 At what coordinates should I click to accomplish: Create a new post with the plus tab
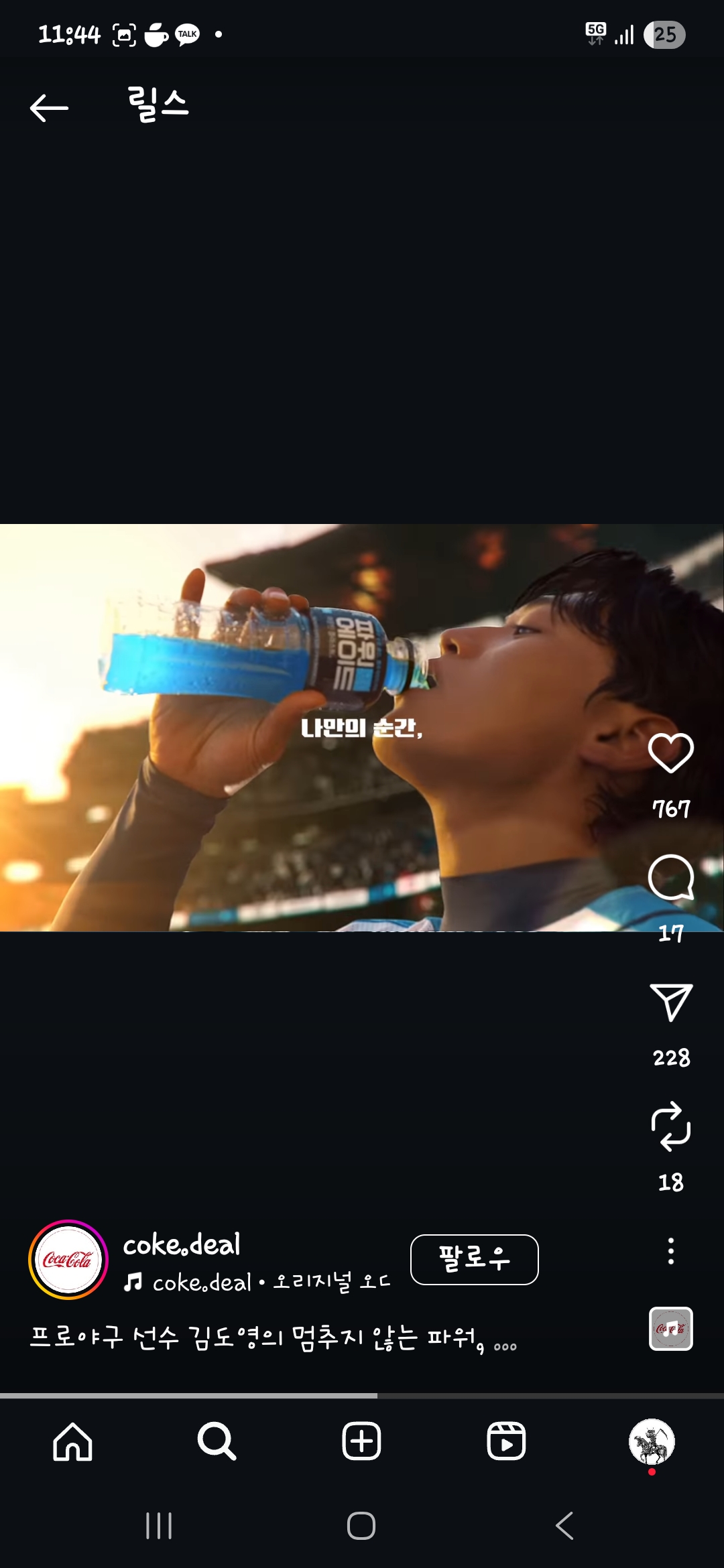pos(361,1441)
